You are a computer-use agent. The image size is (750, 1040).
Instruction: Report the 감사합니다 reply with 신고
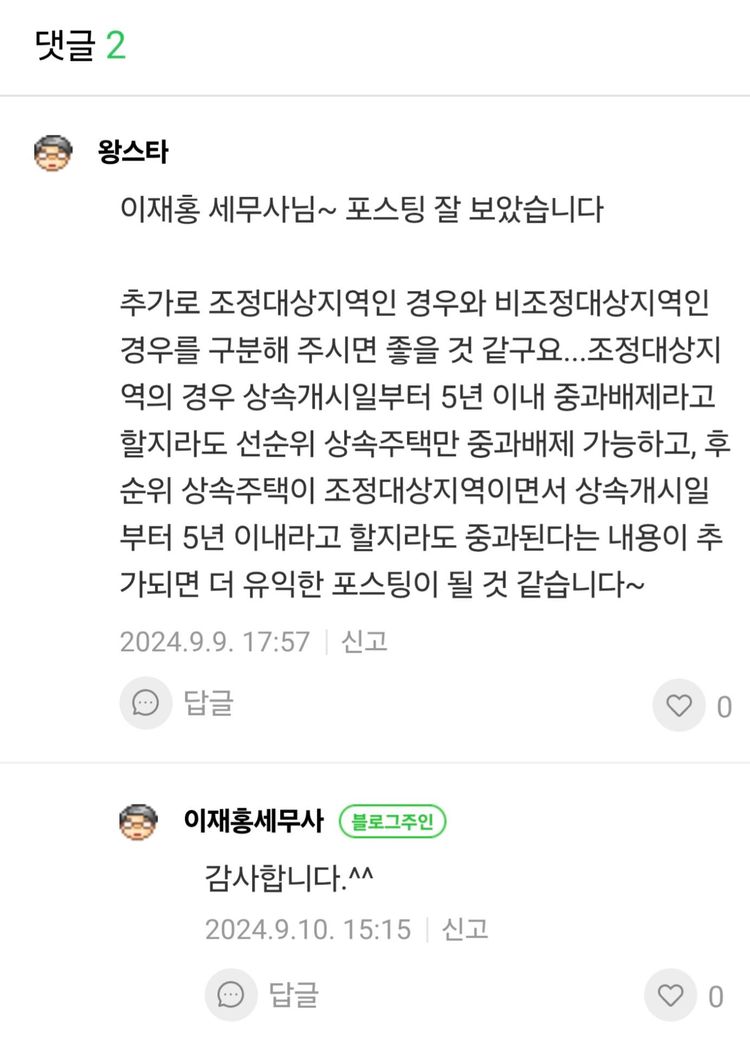pos(465,929)
